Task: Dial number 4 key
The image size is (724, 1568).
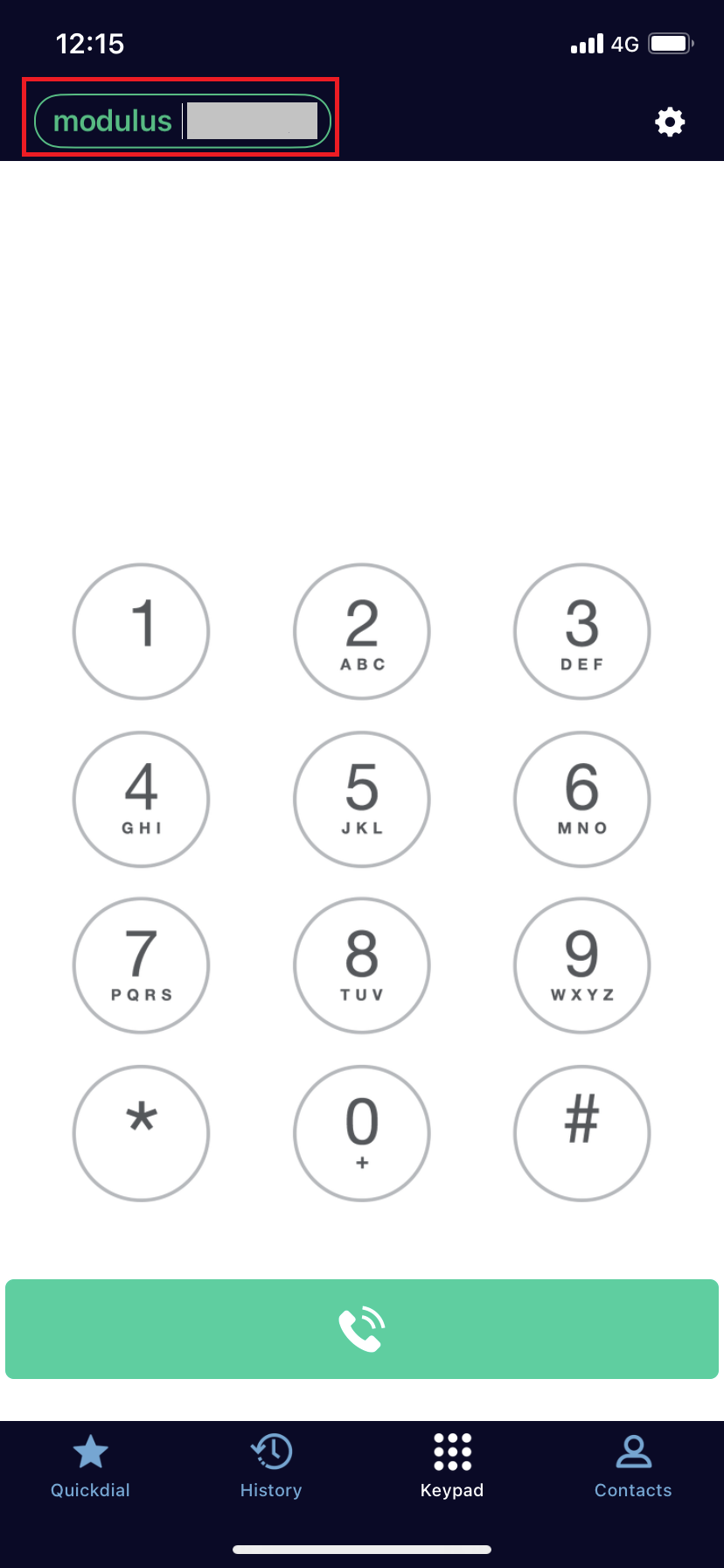Action: point(141,799)
